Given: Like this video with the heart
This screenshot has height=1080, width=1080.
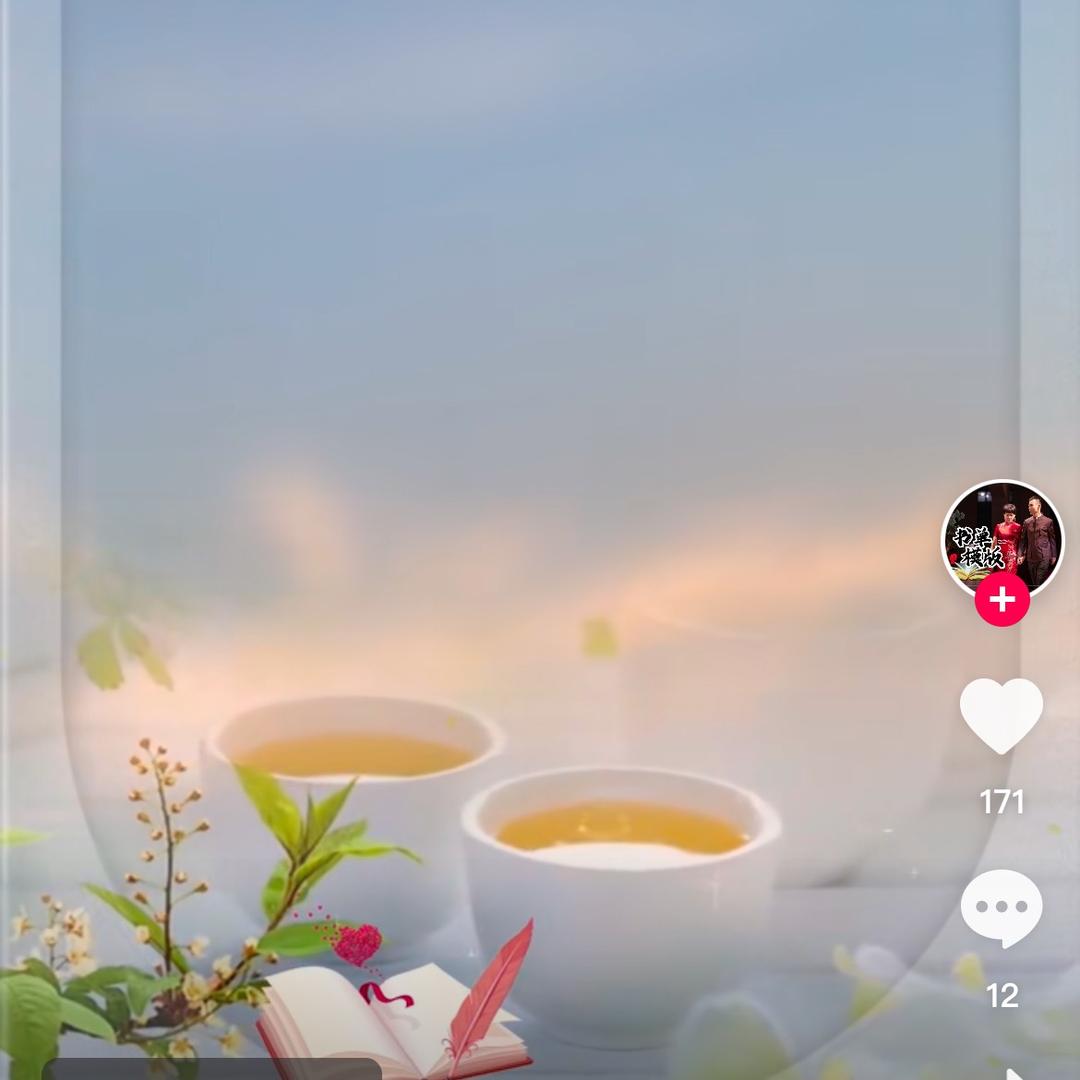Looking at the screenshot, I should (1001, 716).
